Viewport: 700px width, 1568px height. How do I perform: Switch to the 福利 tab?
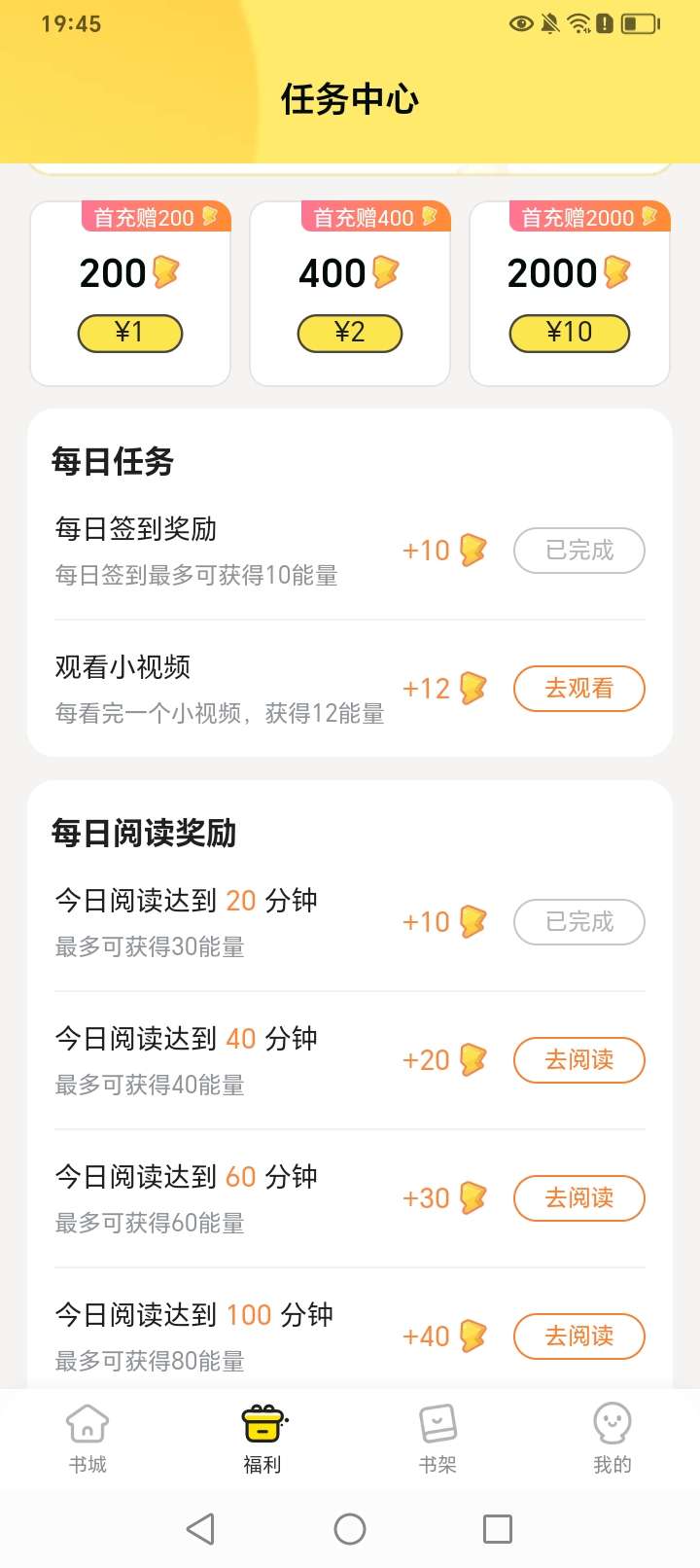coord(262,1439)
